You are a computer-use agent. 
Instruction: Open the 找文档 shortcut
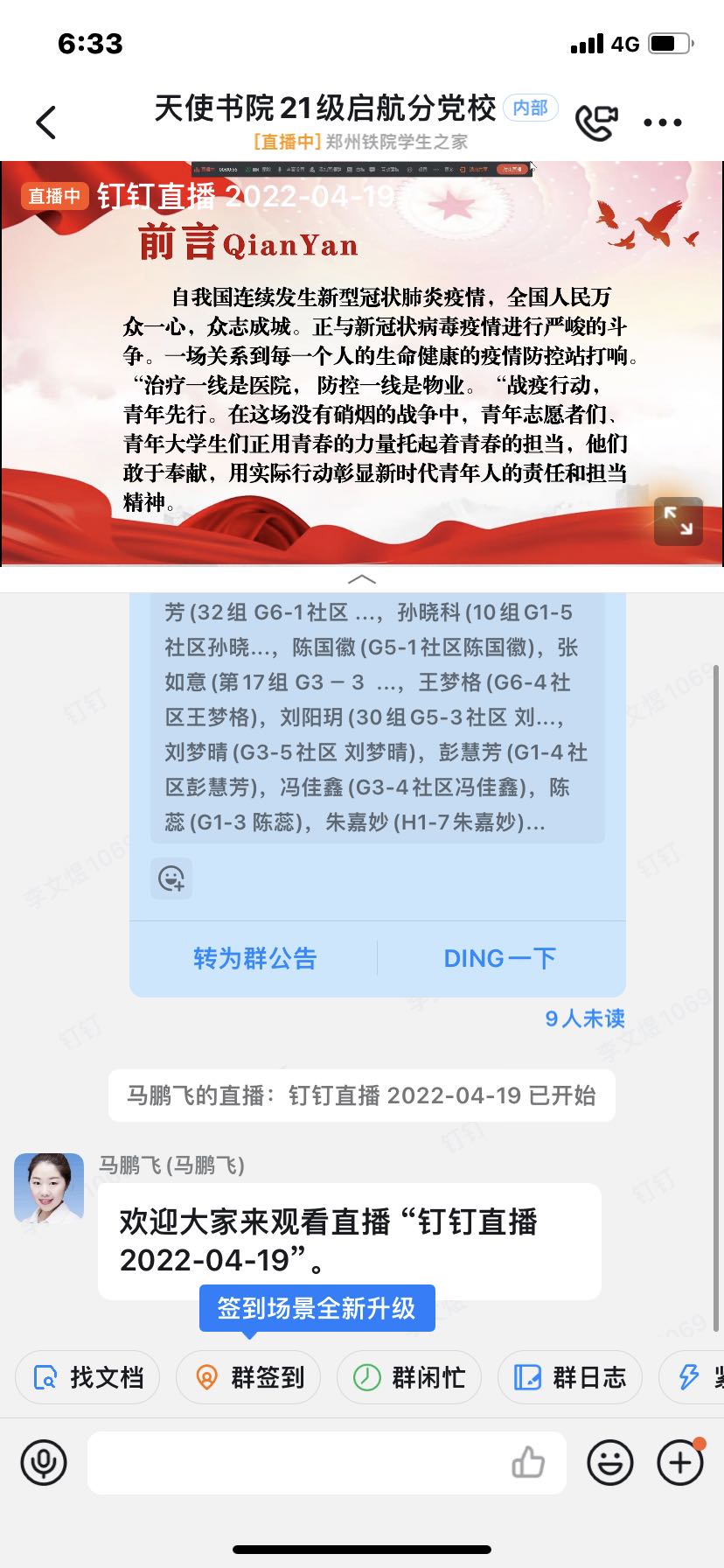pyautogui.click(x=87, y=1377)
